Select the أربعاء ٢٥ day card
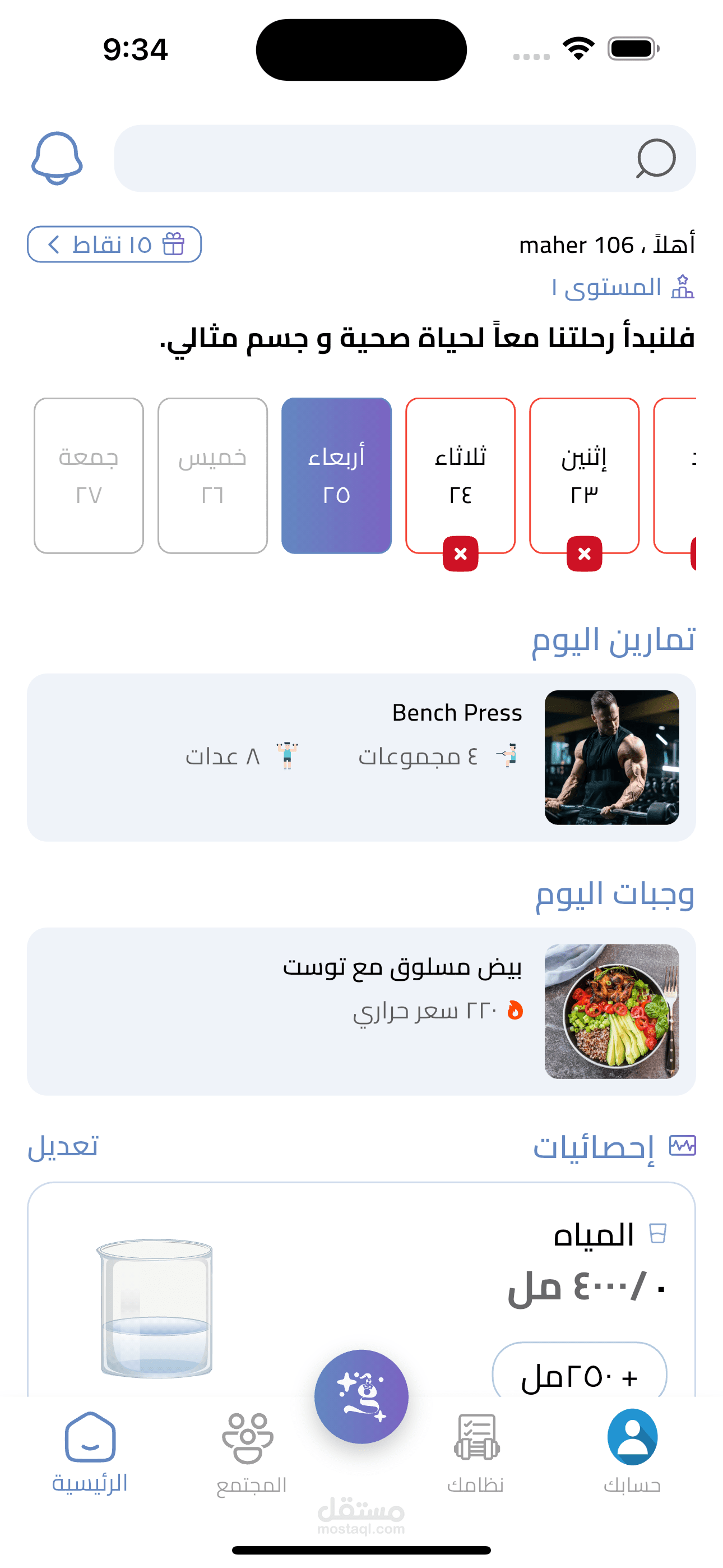Screen dimensions: 723x1568 coord(336,476)
